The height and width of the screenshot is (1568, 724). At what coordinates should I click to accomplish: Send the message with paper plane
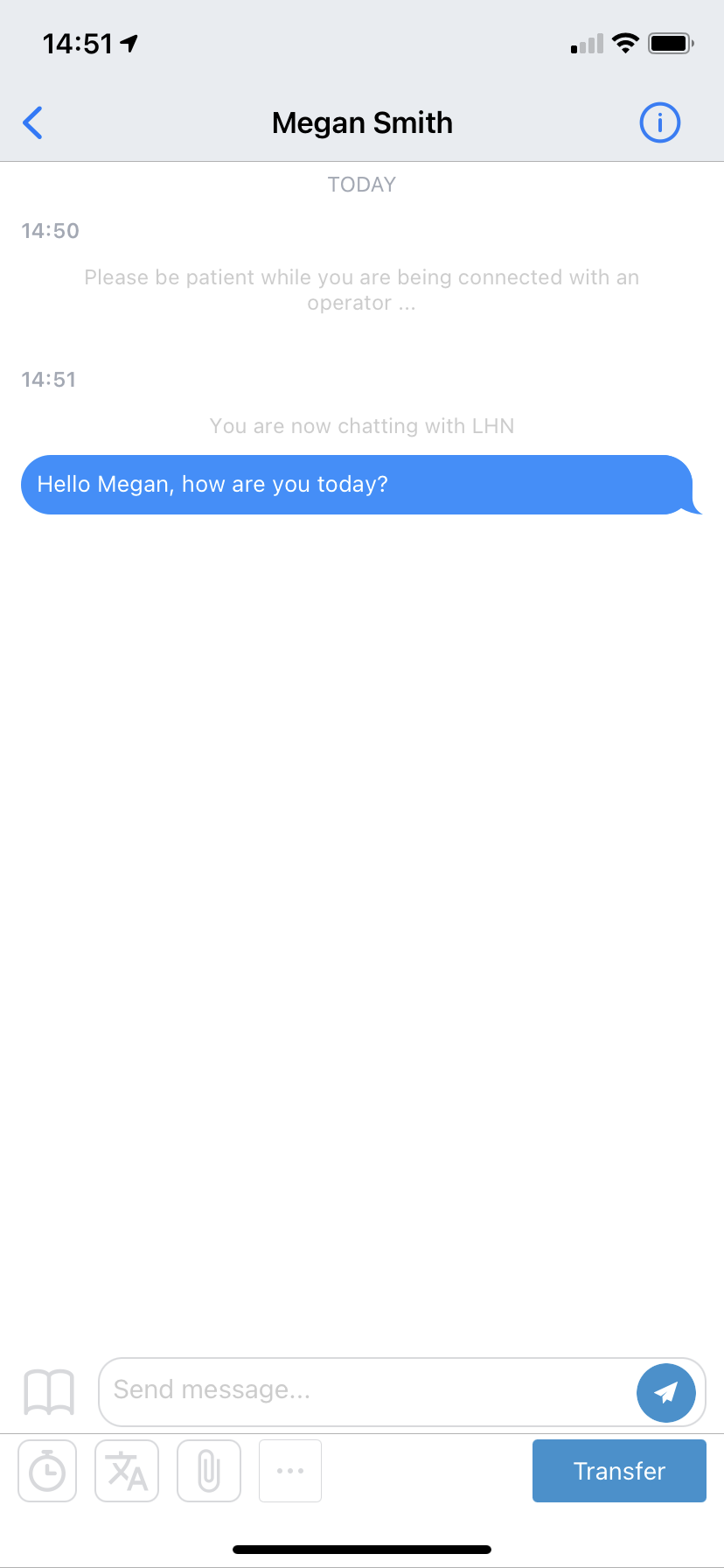coord(665,1392)
